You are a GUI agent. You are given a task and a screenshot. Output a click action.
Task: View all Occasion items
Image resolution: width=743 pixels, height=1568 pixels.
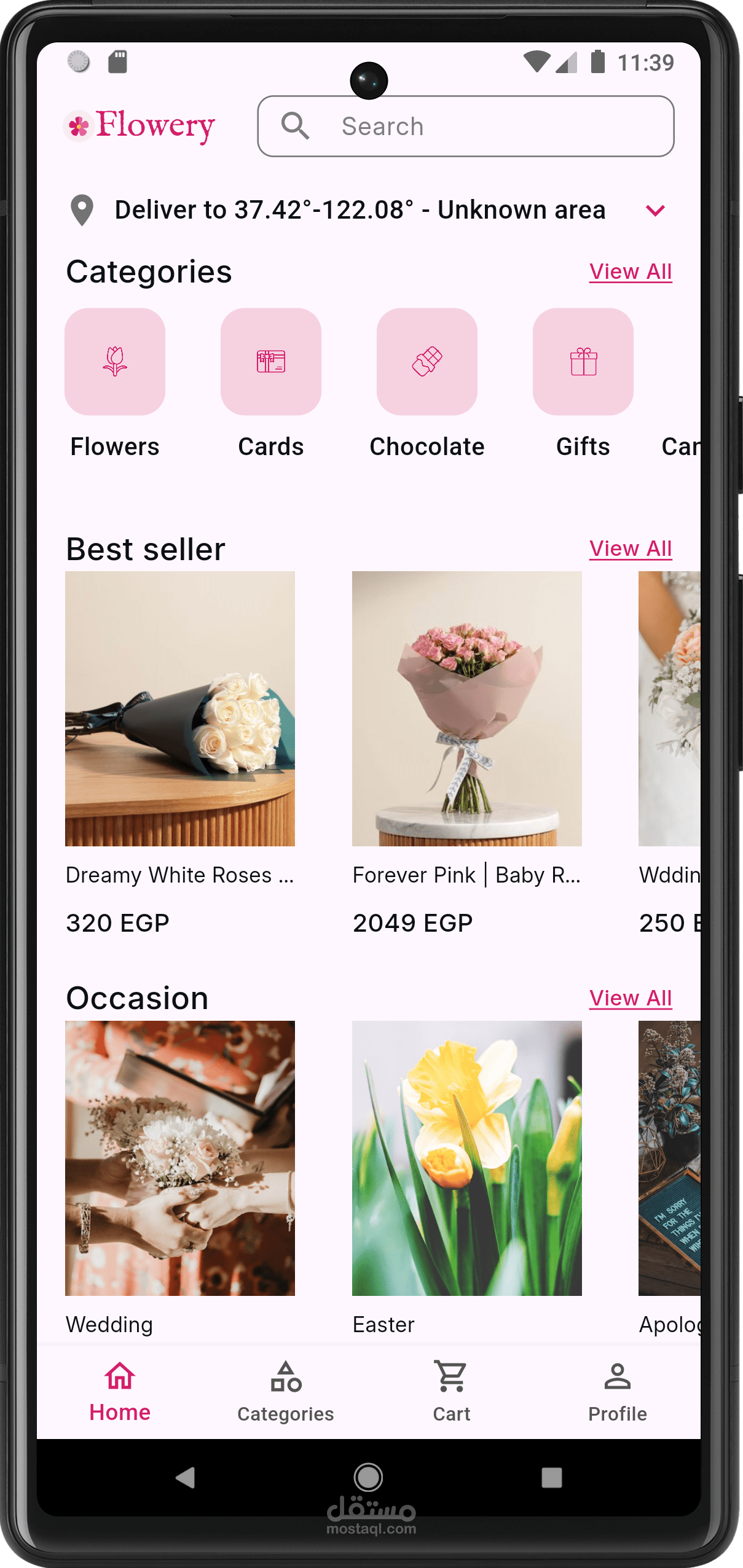(x=631, y=998)
